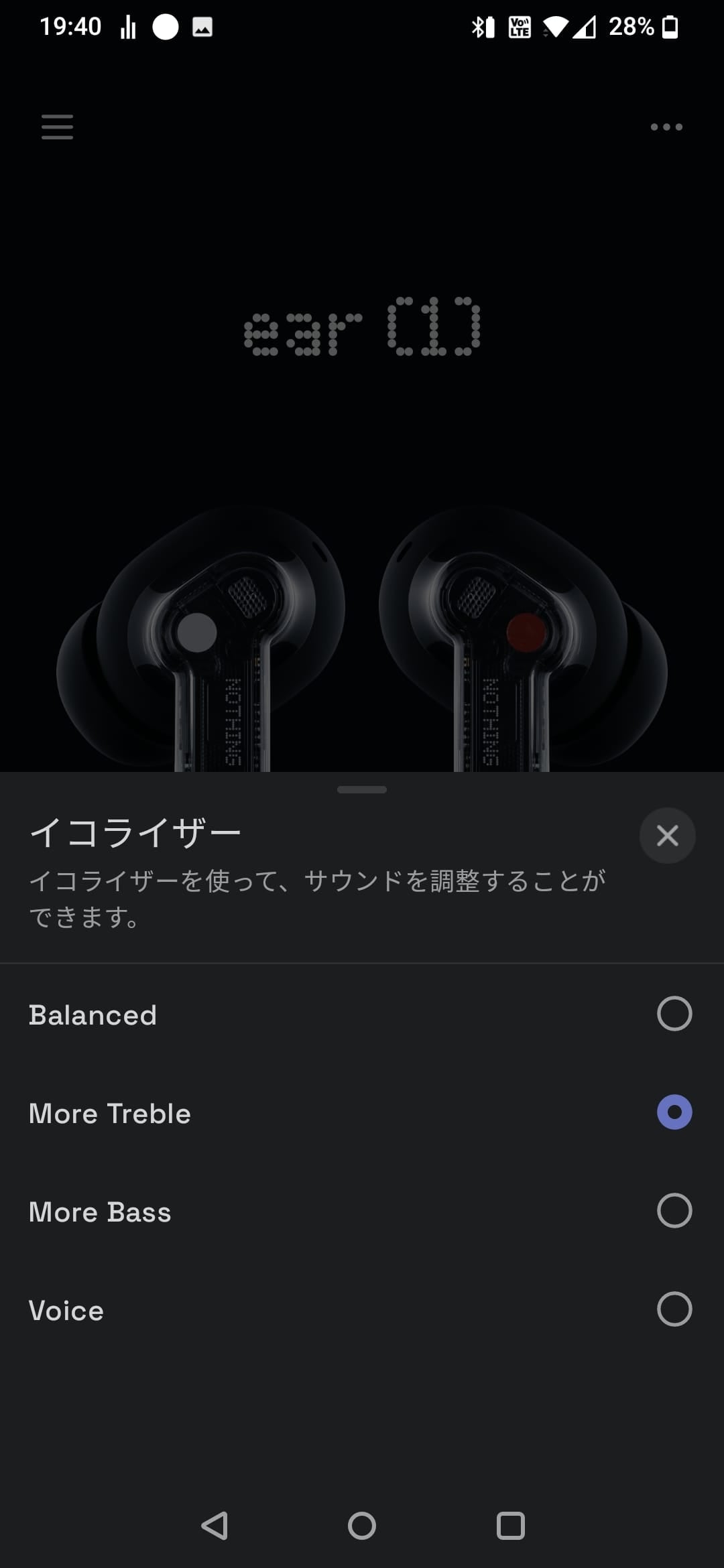Open the hamburger drawer menu

(57, 127)
